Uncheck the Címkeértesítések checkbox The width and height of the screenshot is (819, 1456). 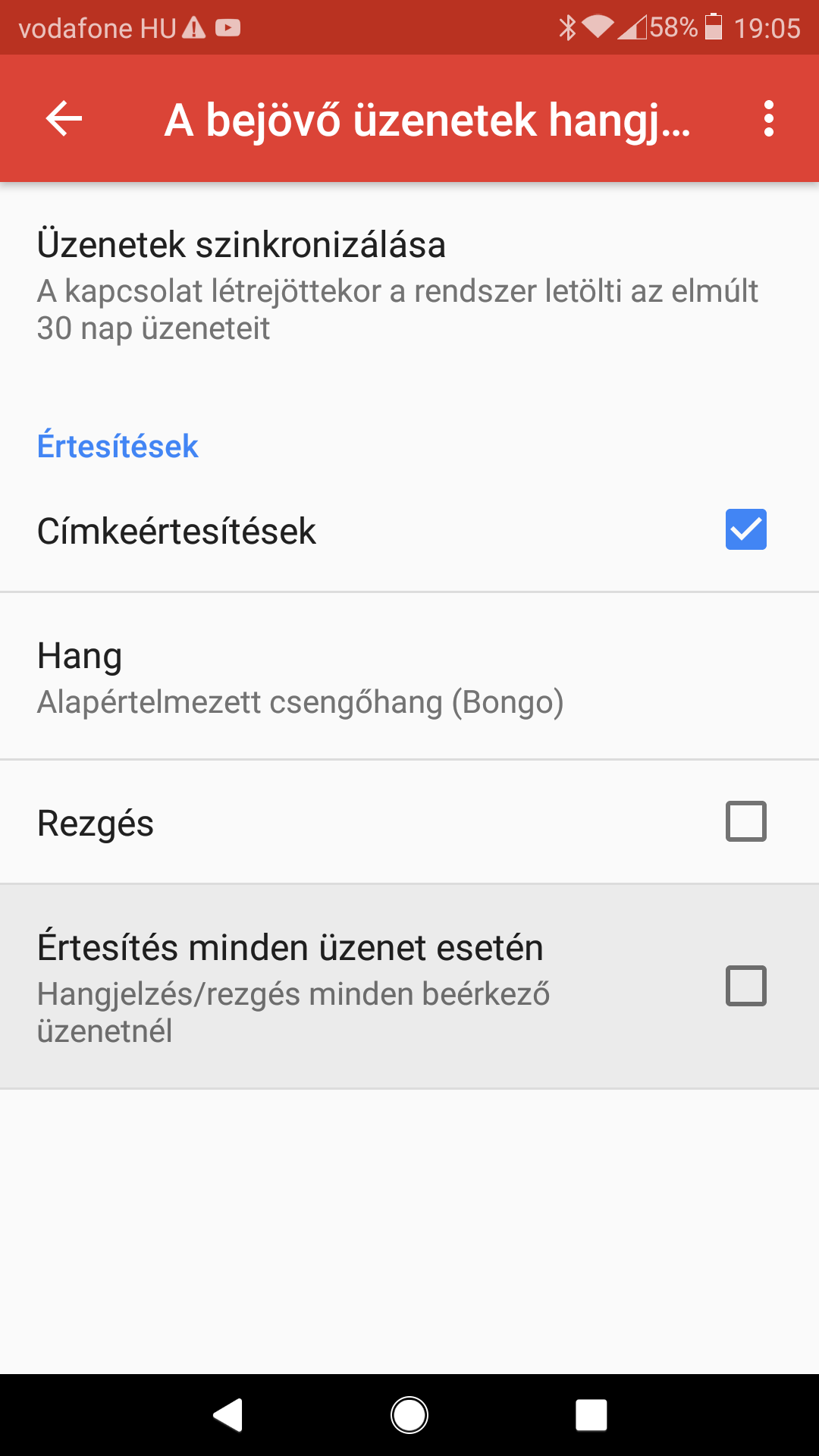tap(746, 529)
